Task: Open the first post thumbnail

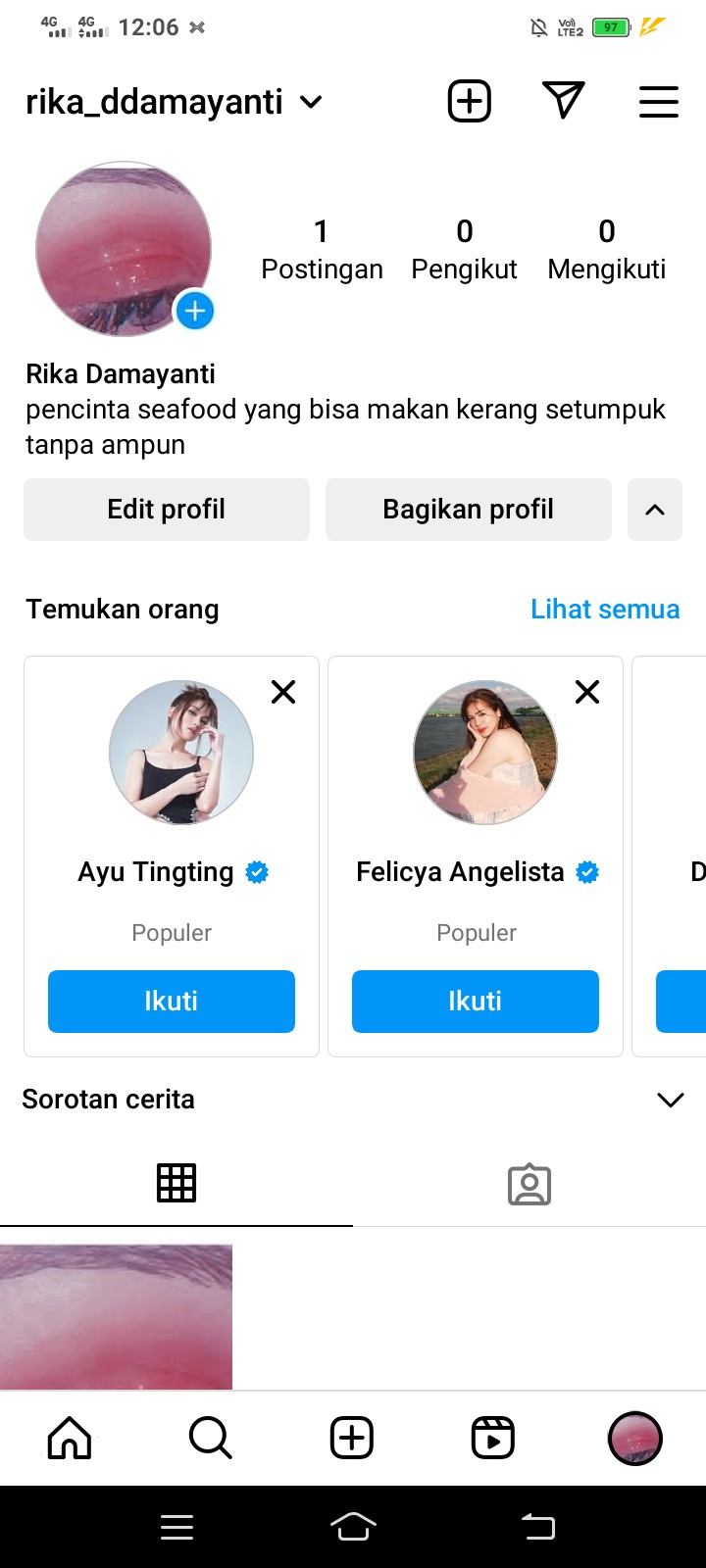Action: pyautogui.click(x=116, y=1316)
